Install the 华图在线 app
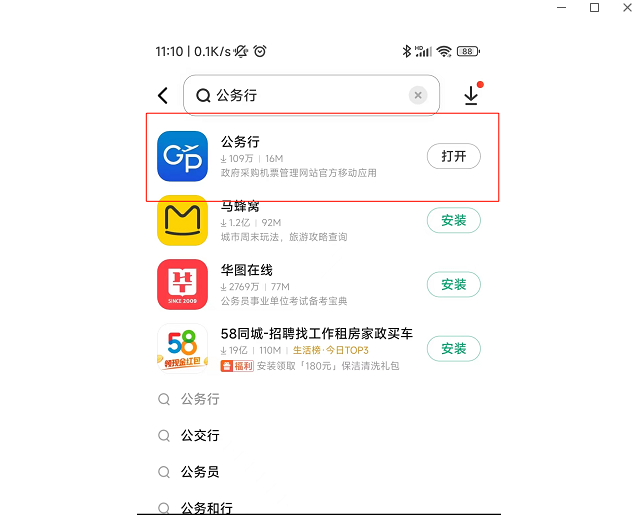639x515 pixels. point(453,284)
